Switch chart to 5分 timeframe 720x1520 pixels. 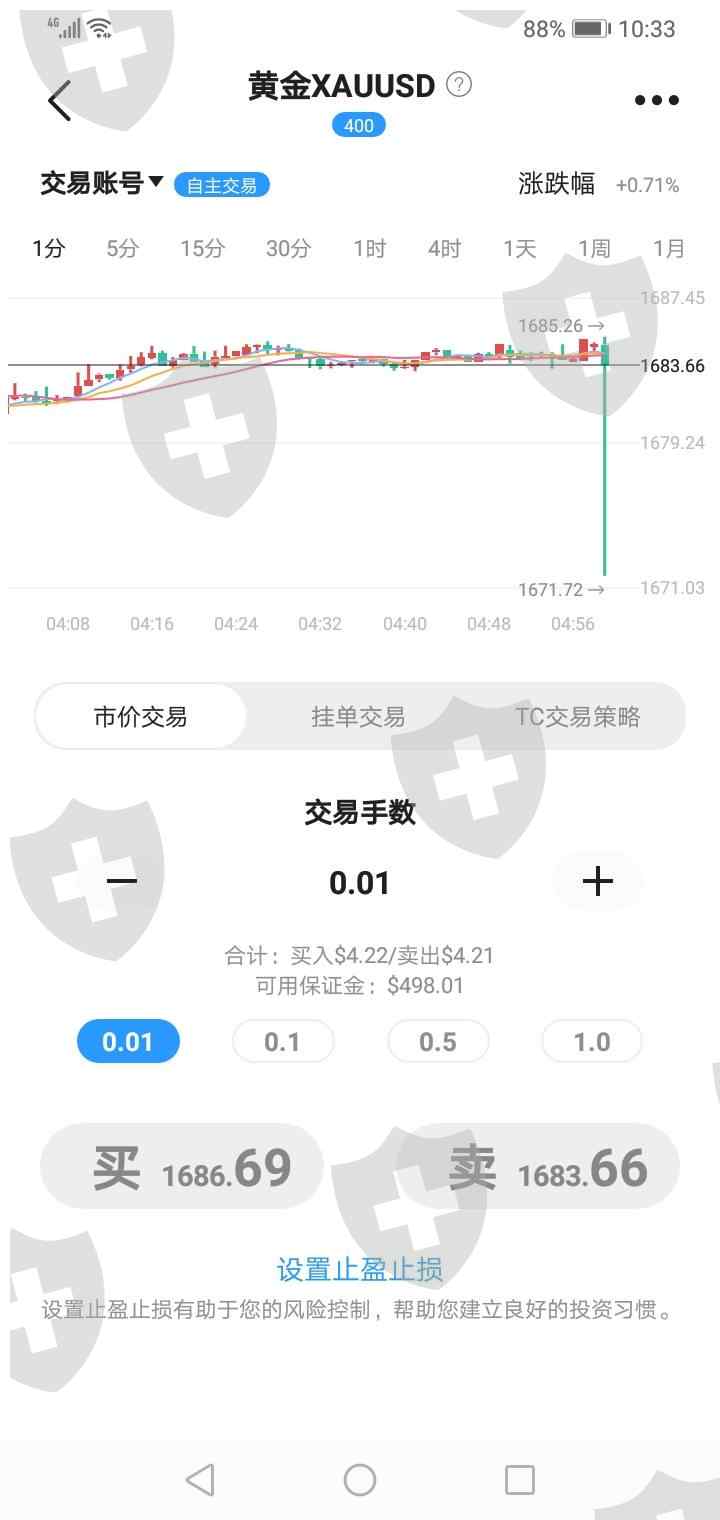pyautogui.click(x=123, y=249)
